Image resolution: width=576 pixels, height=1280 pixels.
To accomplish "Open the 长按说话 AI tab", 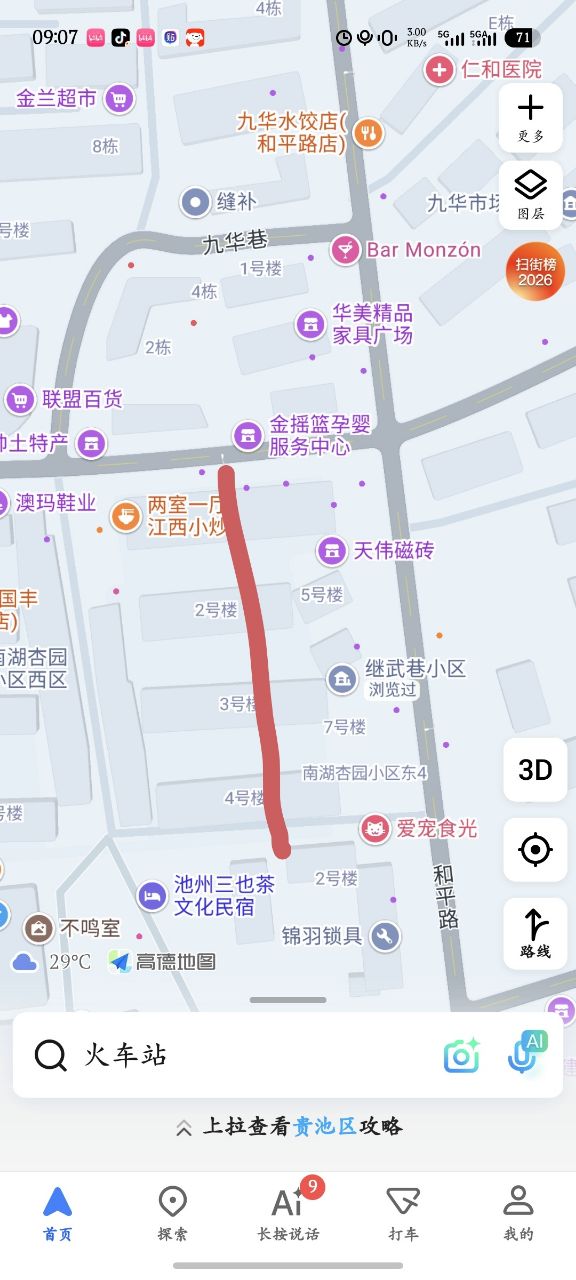I will click(288, 1210).
